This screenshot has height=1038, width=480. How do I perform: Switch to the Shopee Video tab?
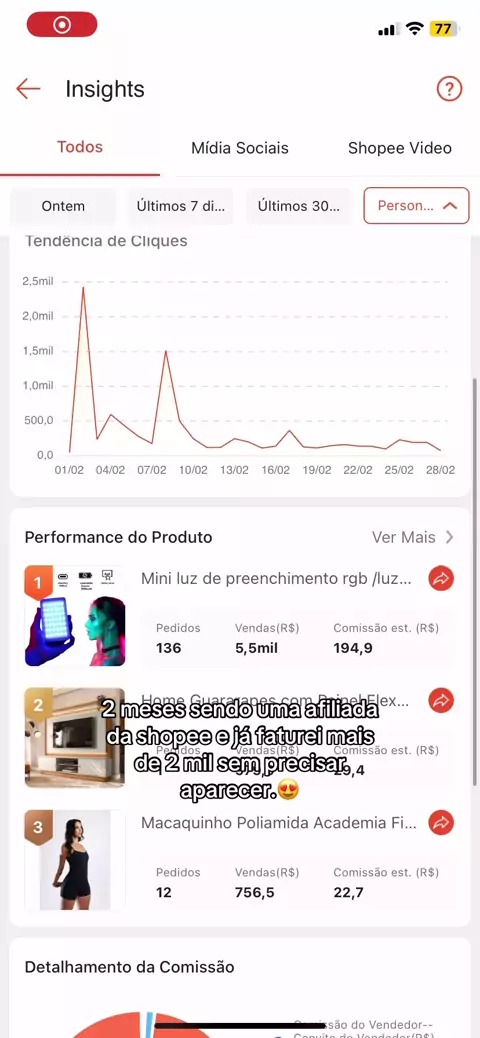[400, 148]
